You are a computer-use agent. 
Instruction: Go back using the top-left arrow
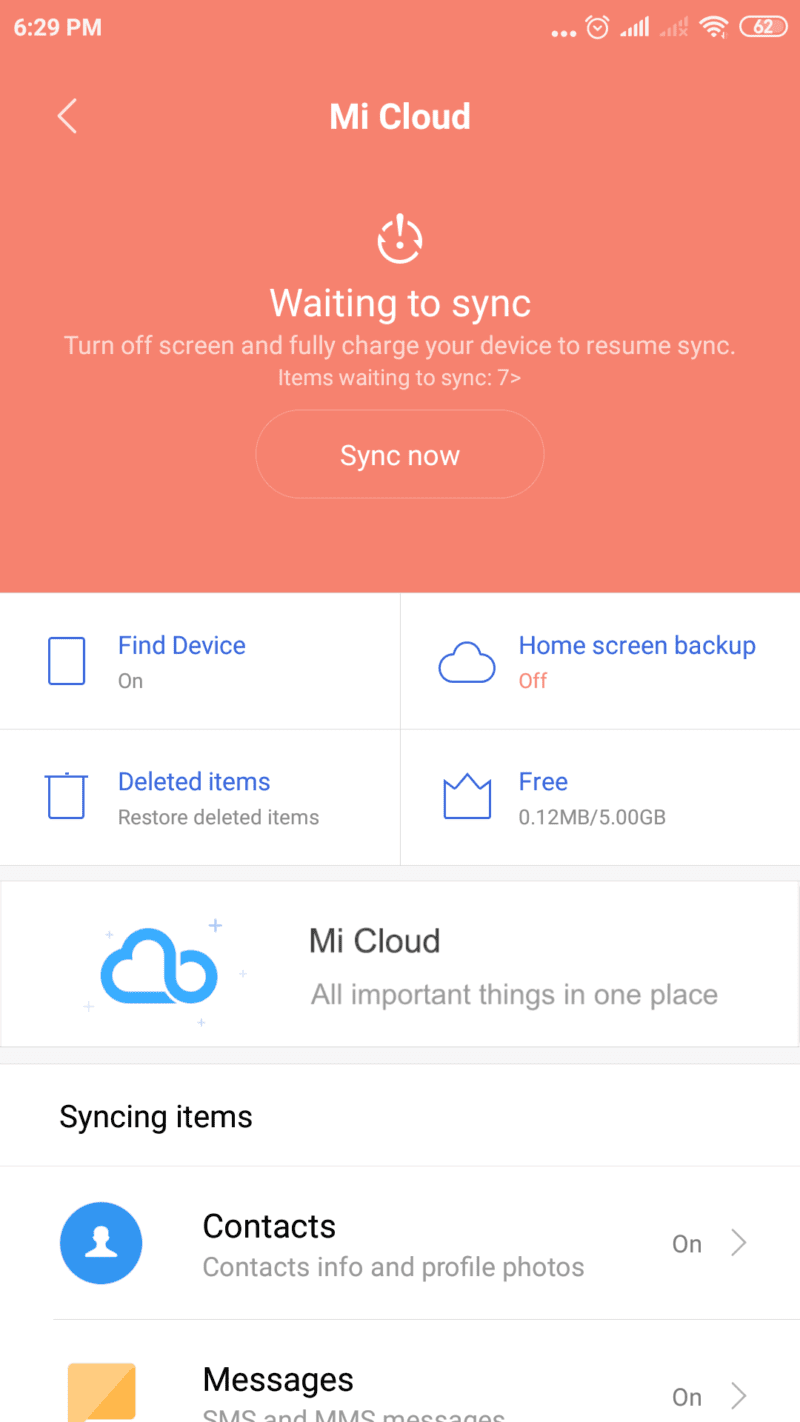[67, 116]
